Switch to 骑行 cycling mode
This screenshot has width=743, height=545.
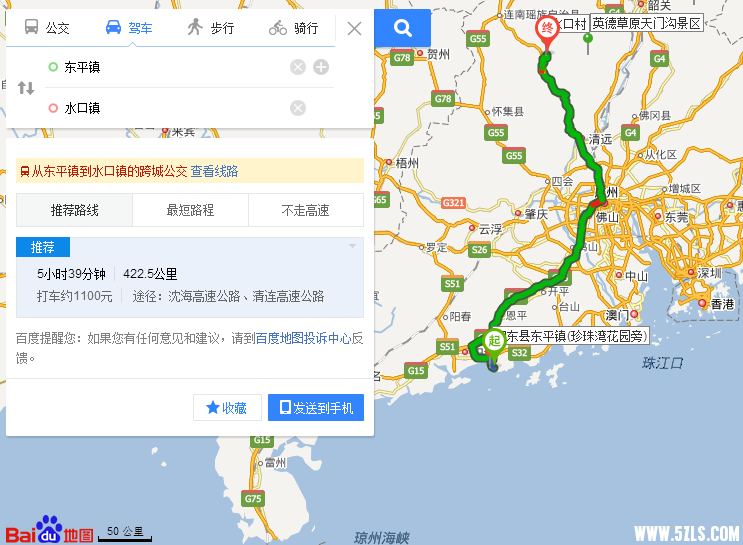click(294, 28)
